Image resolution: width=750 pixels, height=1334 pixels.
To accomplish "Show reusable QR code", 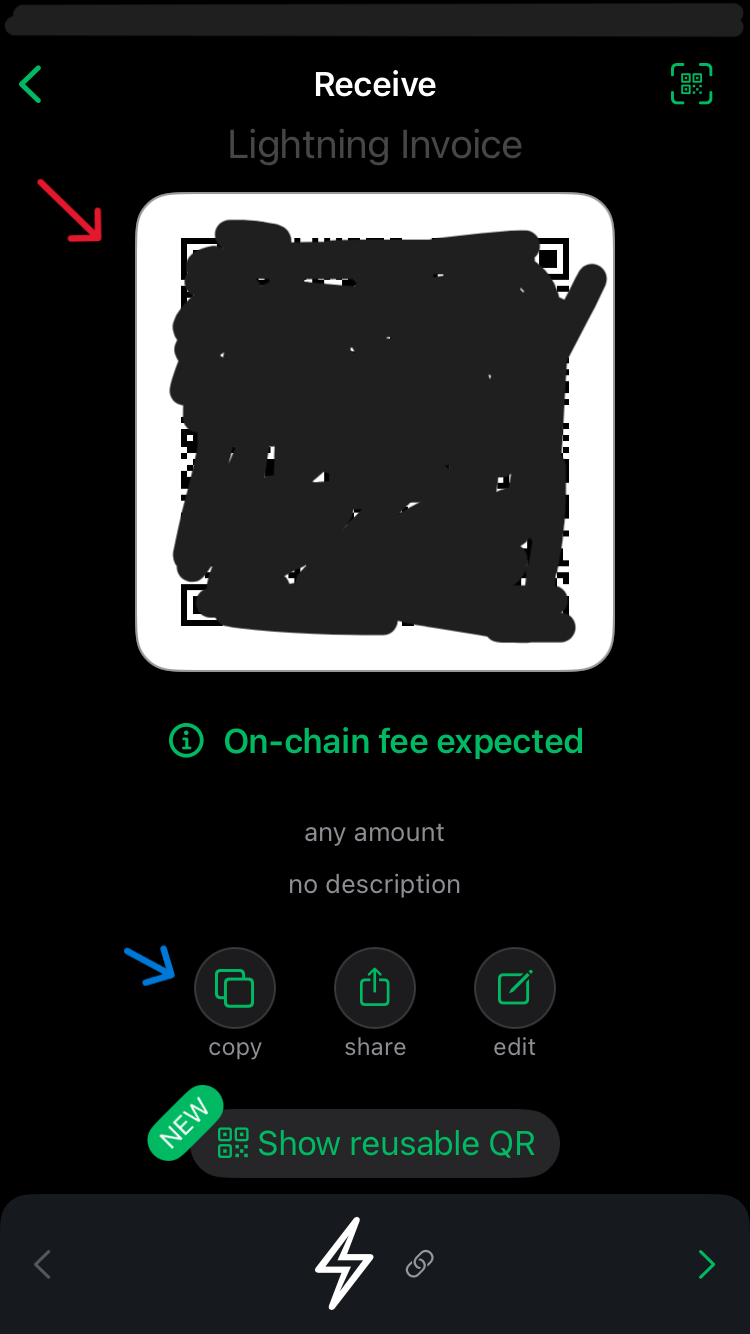I will (x=375, y=1143).
